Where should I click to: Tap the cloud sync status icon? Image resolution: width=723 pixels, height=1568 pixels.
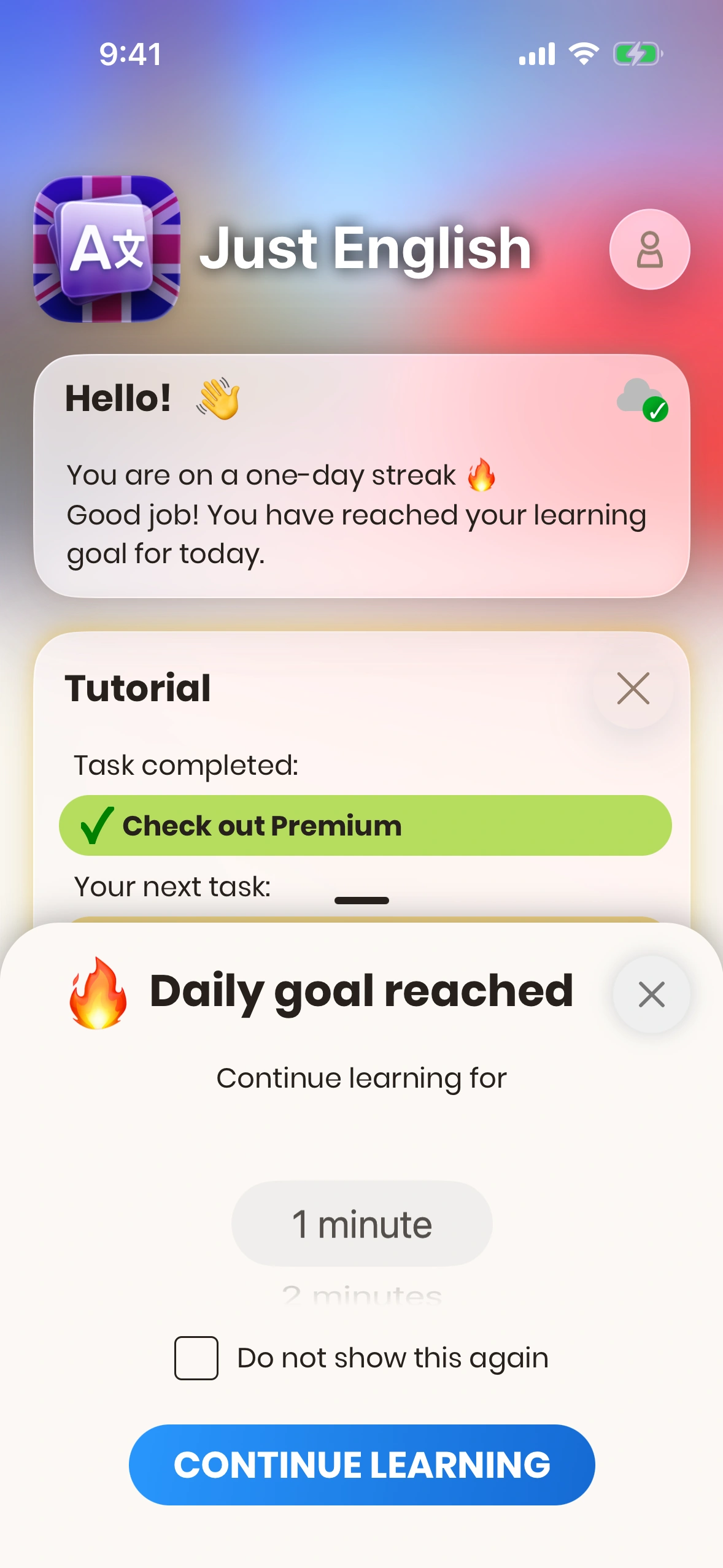(x=641, y=399)
